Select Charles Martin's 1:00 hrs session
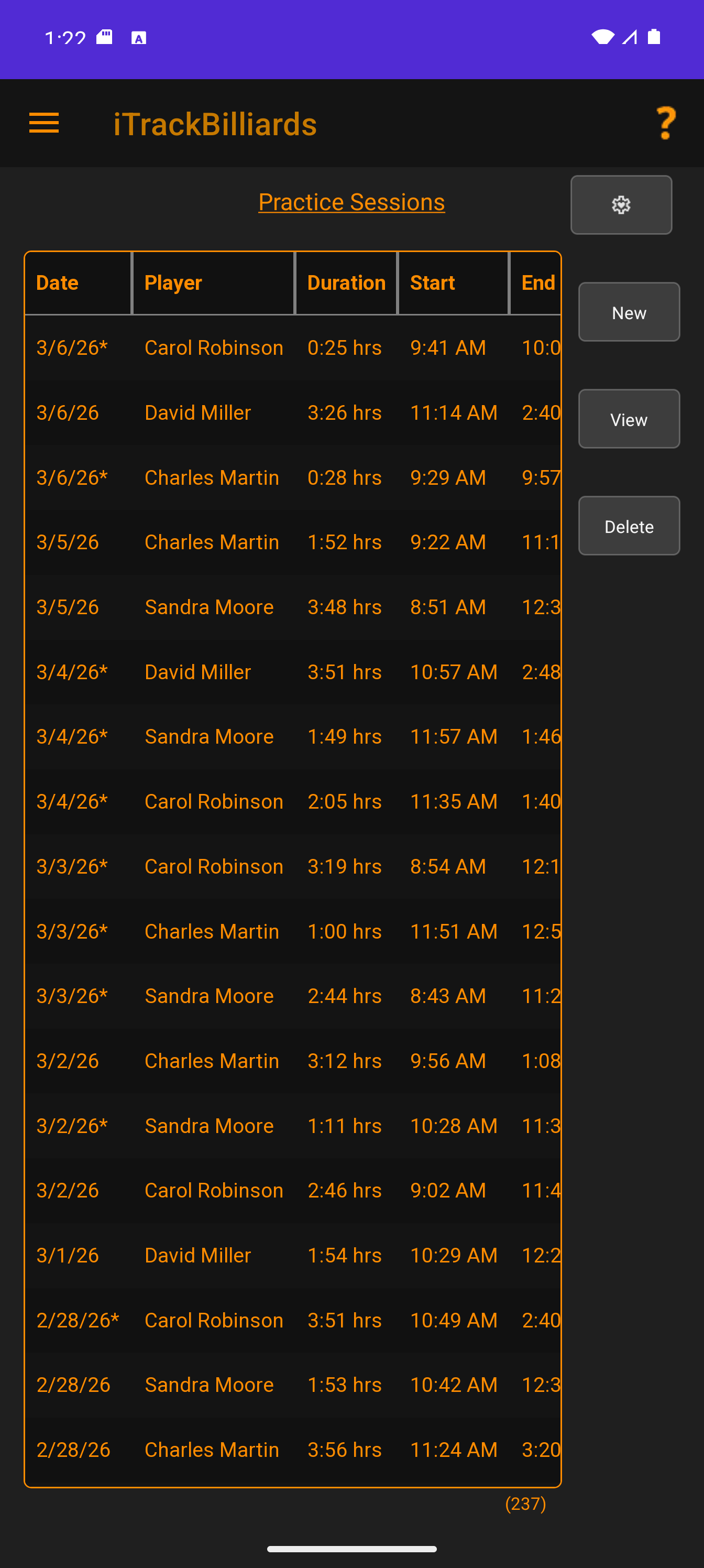Image resolution: width=704 pixels, height=1568 pixels. tap(292, 931)
